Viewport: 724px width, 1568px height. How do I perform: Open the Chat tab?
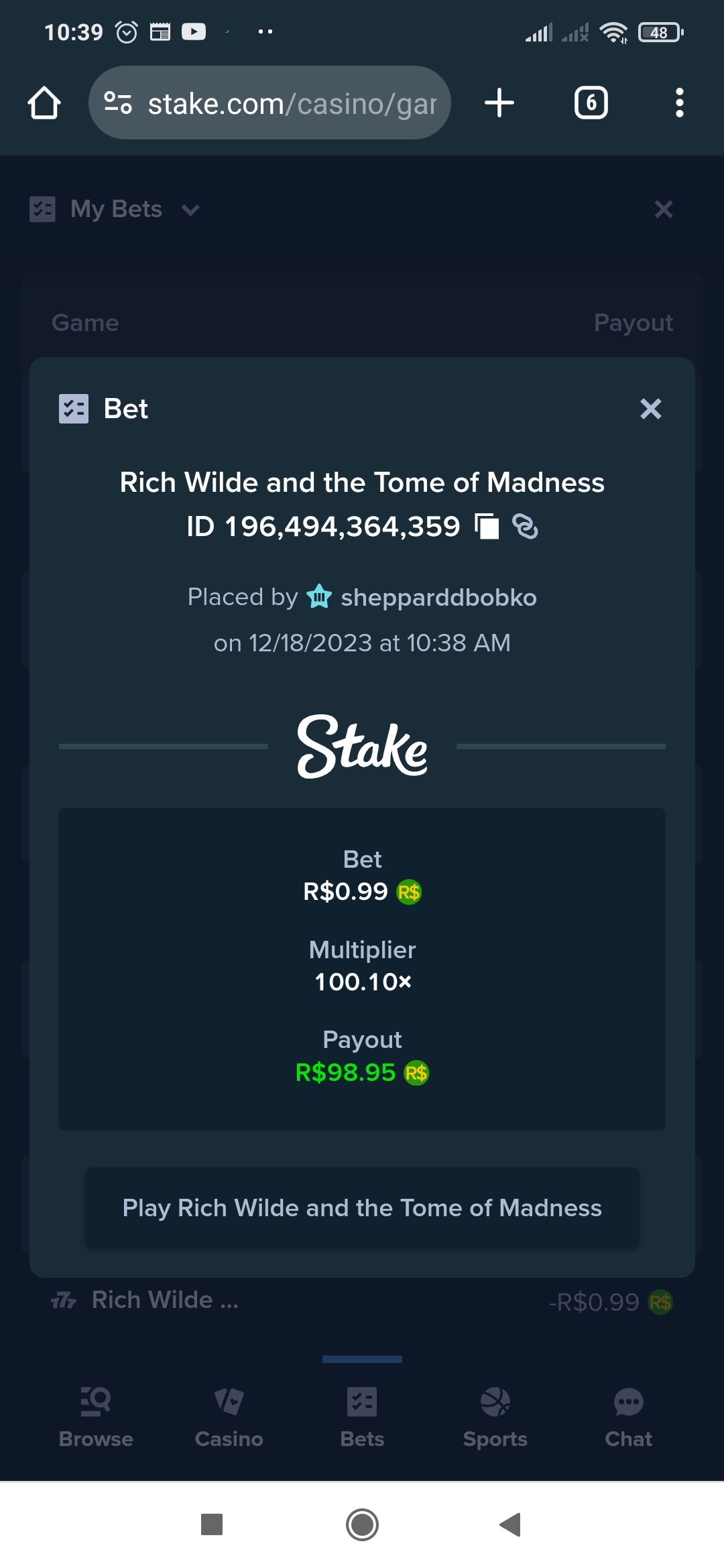pos(628,1417)
